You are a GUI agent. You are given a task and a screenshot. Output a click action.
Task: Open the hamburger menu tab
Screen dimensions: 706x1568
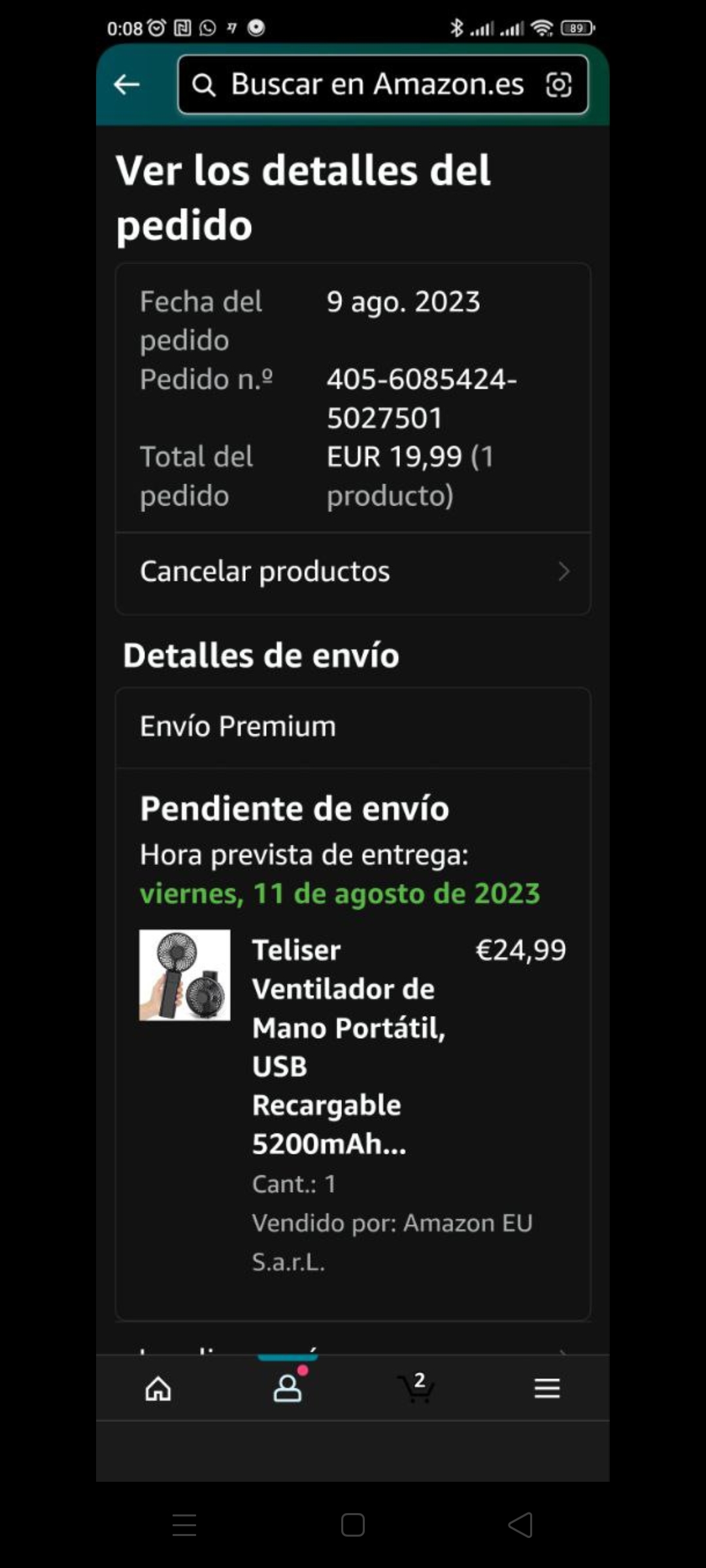pos(546,1388)
